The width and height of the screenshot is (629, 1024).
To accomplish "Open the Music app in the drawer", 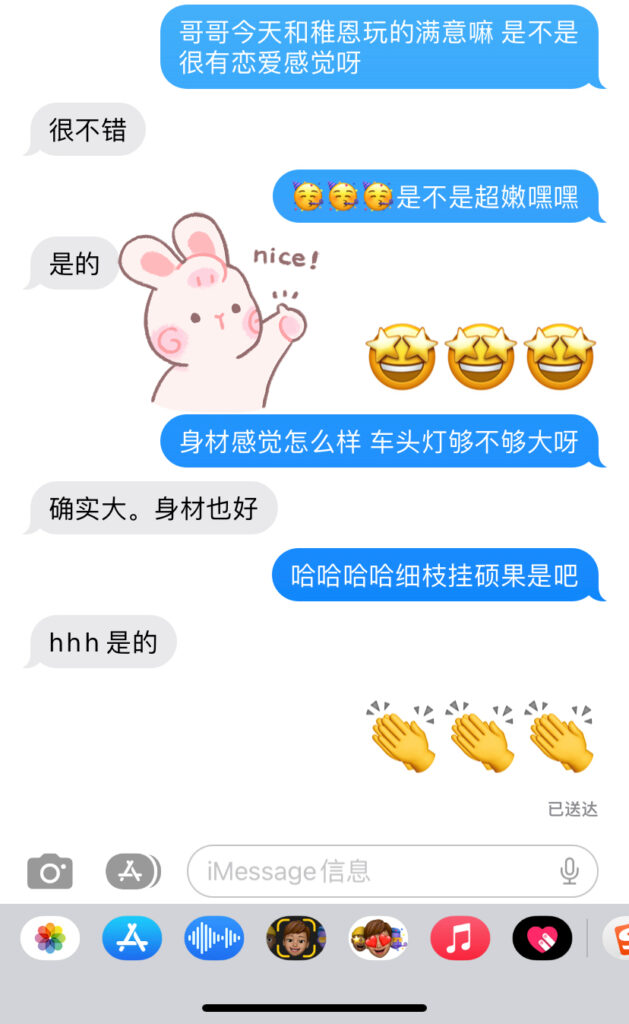I will pyautogui.click(x=460, y=938).
